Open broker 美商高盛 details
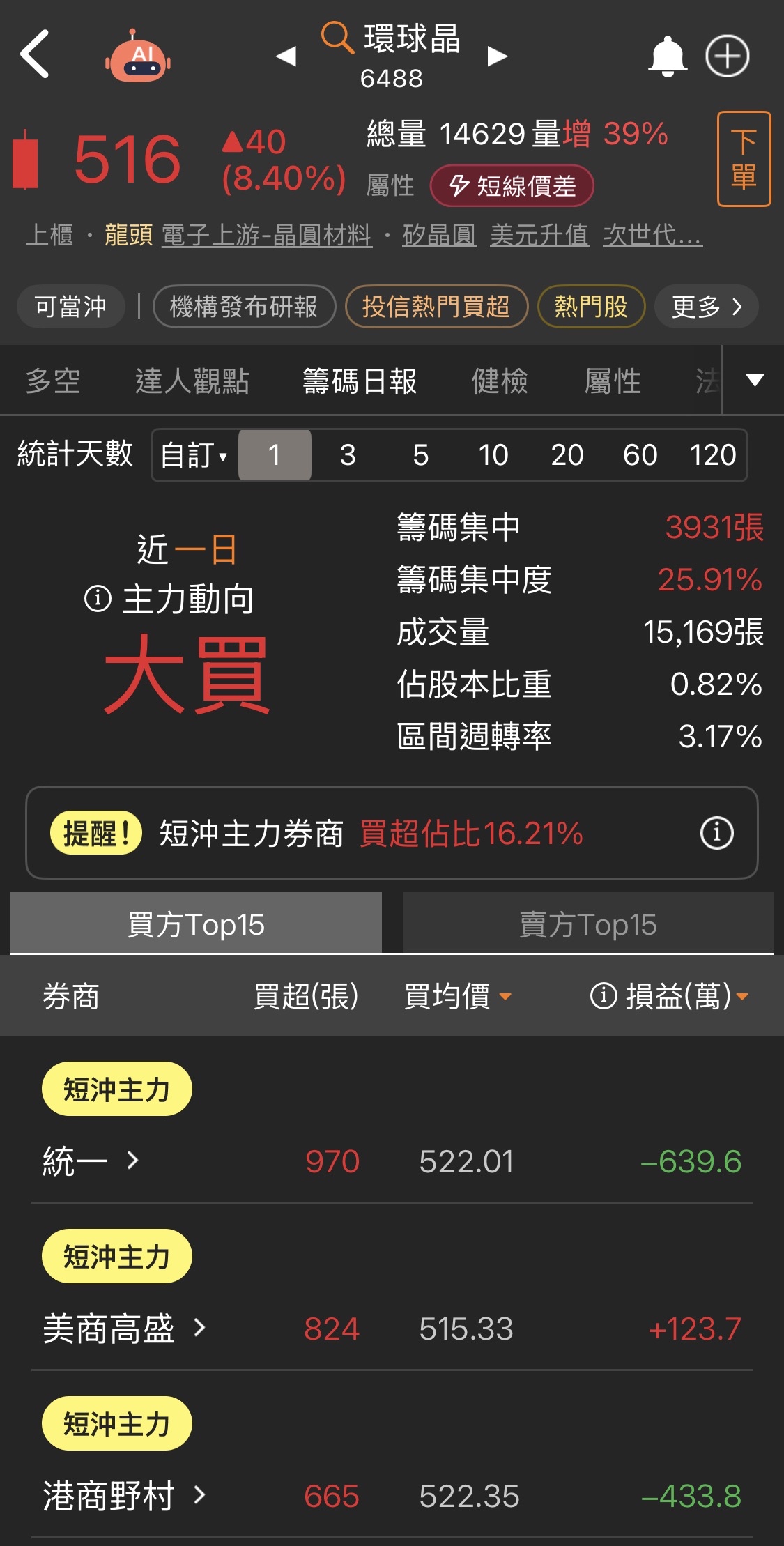This screenshot has height=1546, width=784. 124,1329
